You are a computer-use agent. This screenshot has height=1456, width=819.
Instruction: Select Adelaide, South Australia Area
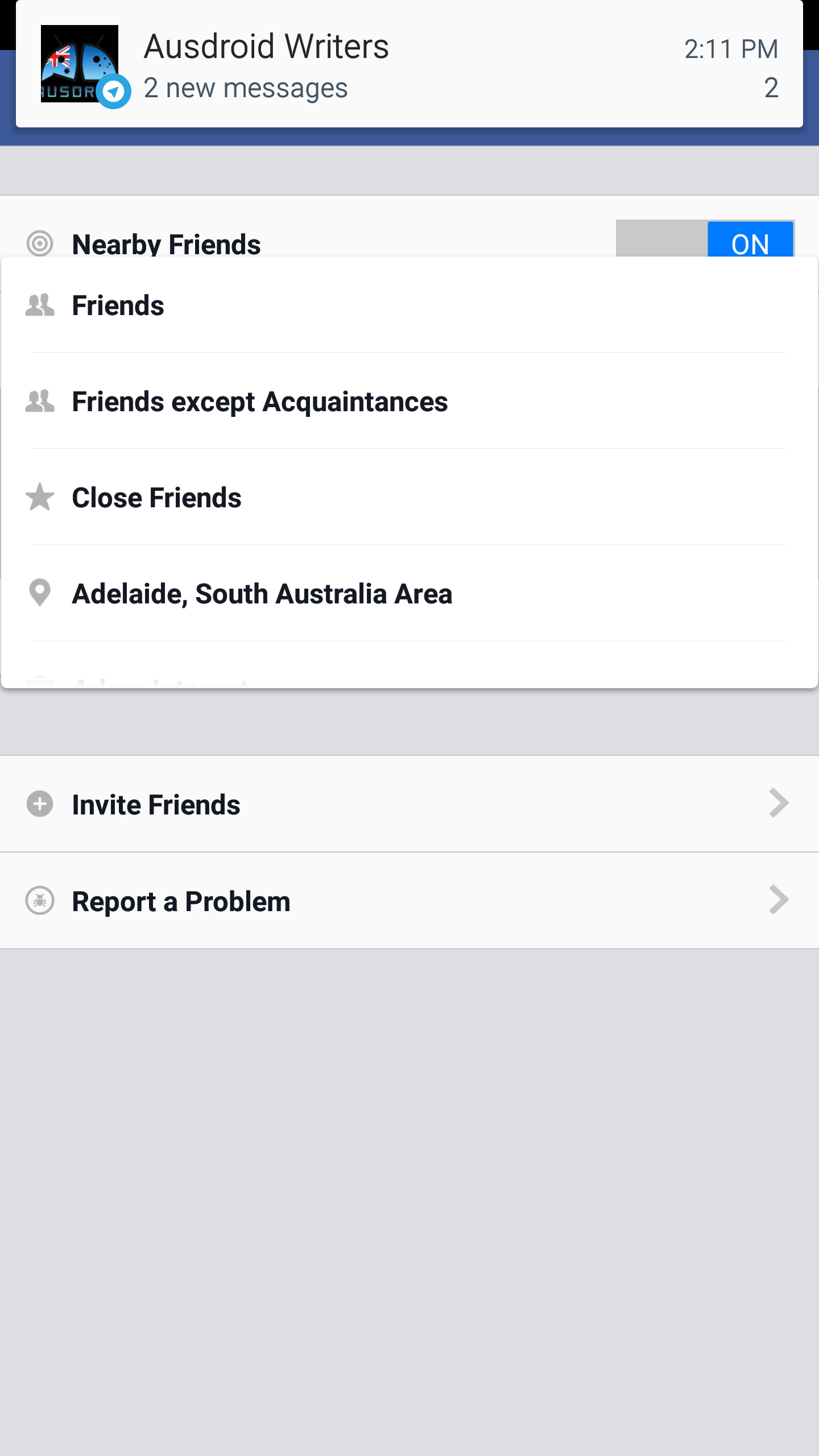(x=409, y=593)
